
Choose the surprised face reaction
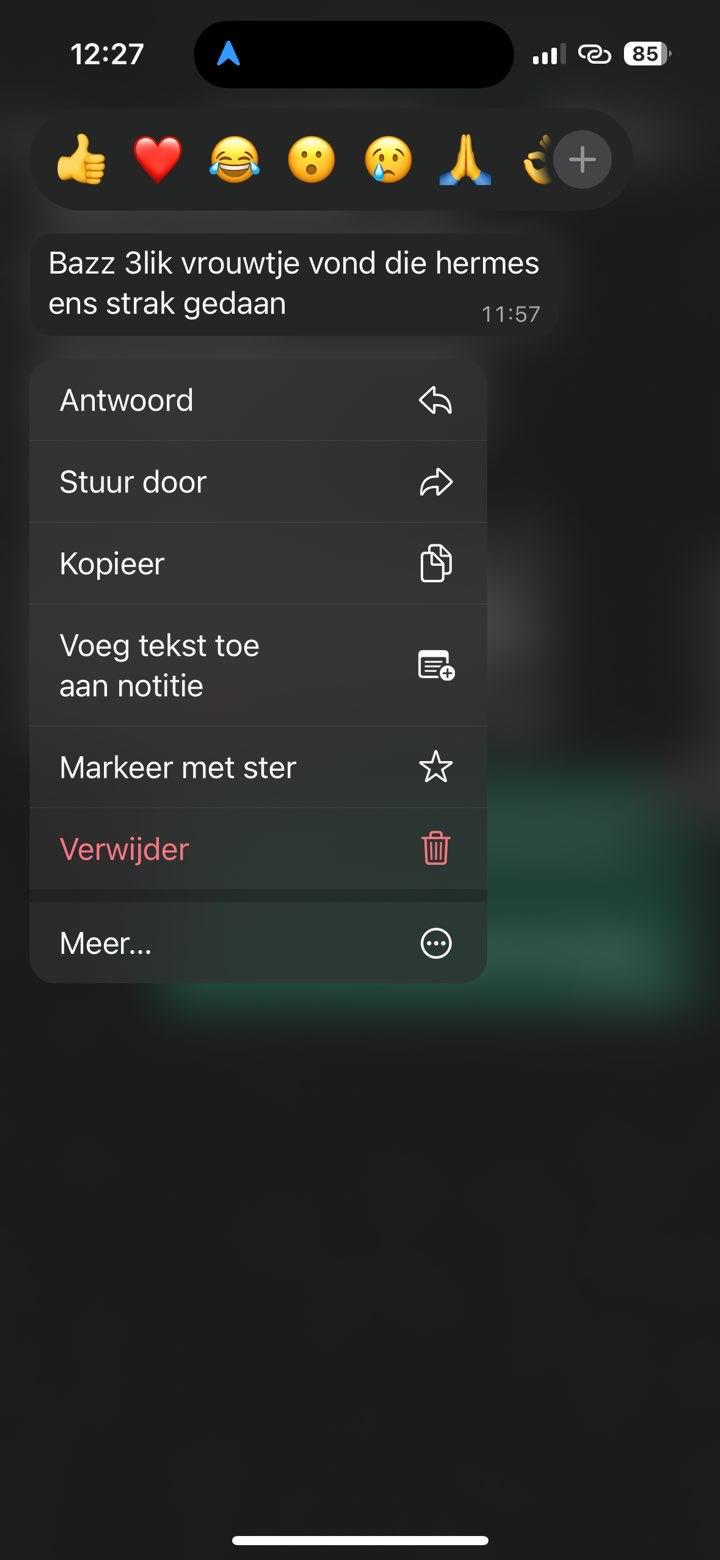[x=310, y=159]
